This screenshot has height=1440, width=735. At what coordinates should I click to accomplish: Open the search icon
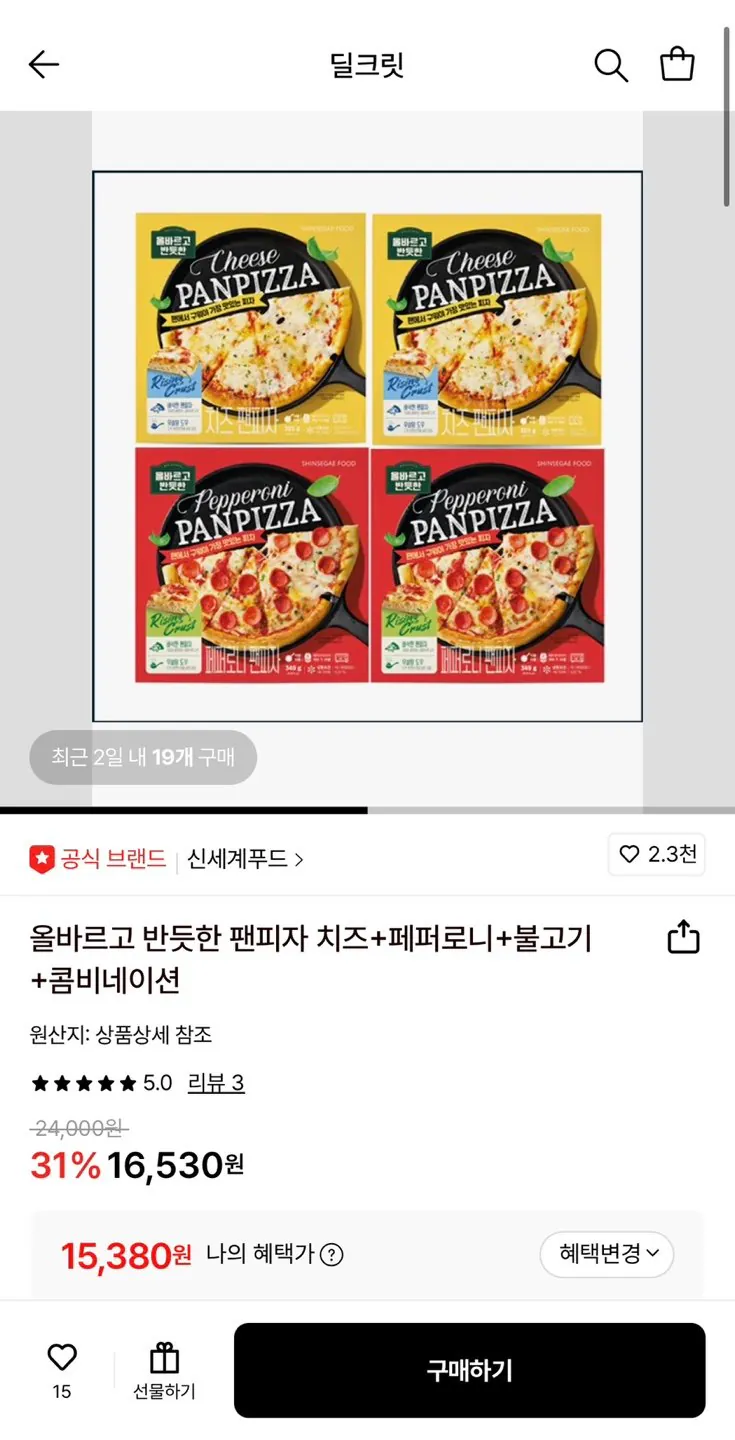click(x=610, y=64)
